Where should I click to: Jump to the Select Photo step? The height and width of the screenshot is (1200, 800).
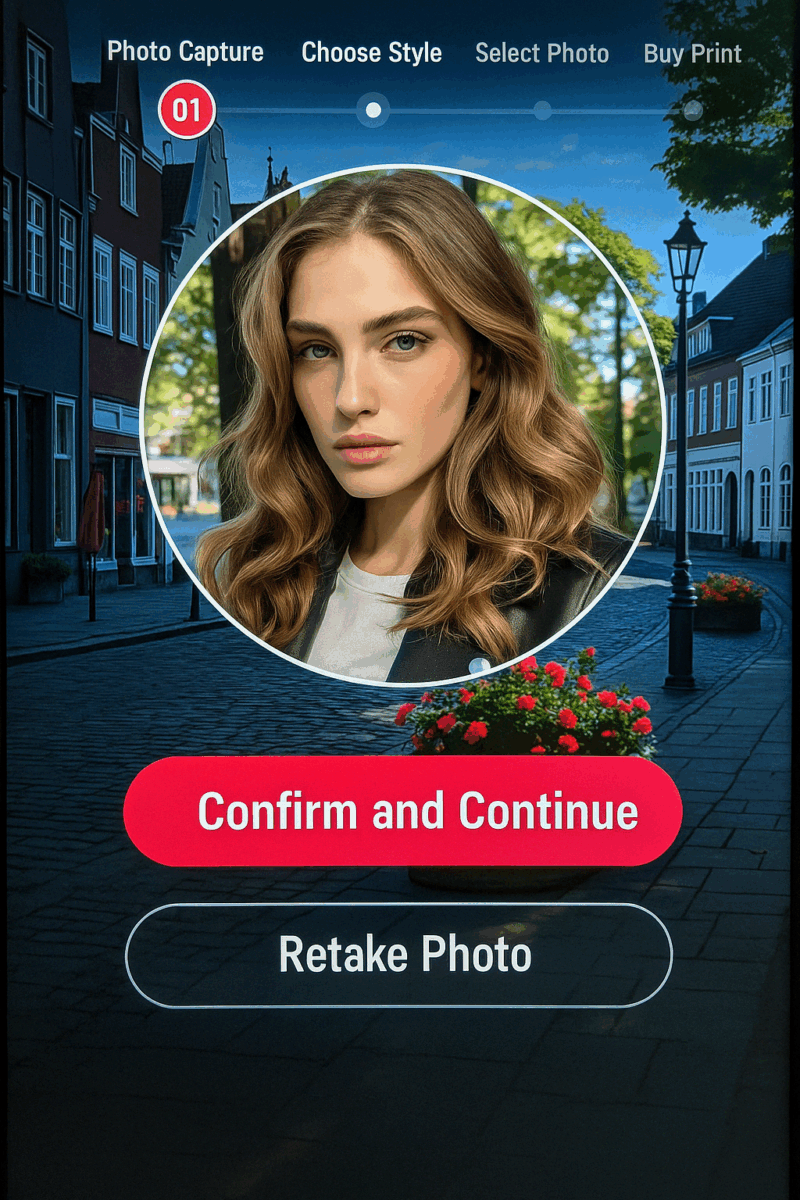pyautogui.click(x=541, y=53)
